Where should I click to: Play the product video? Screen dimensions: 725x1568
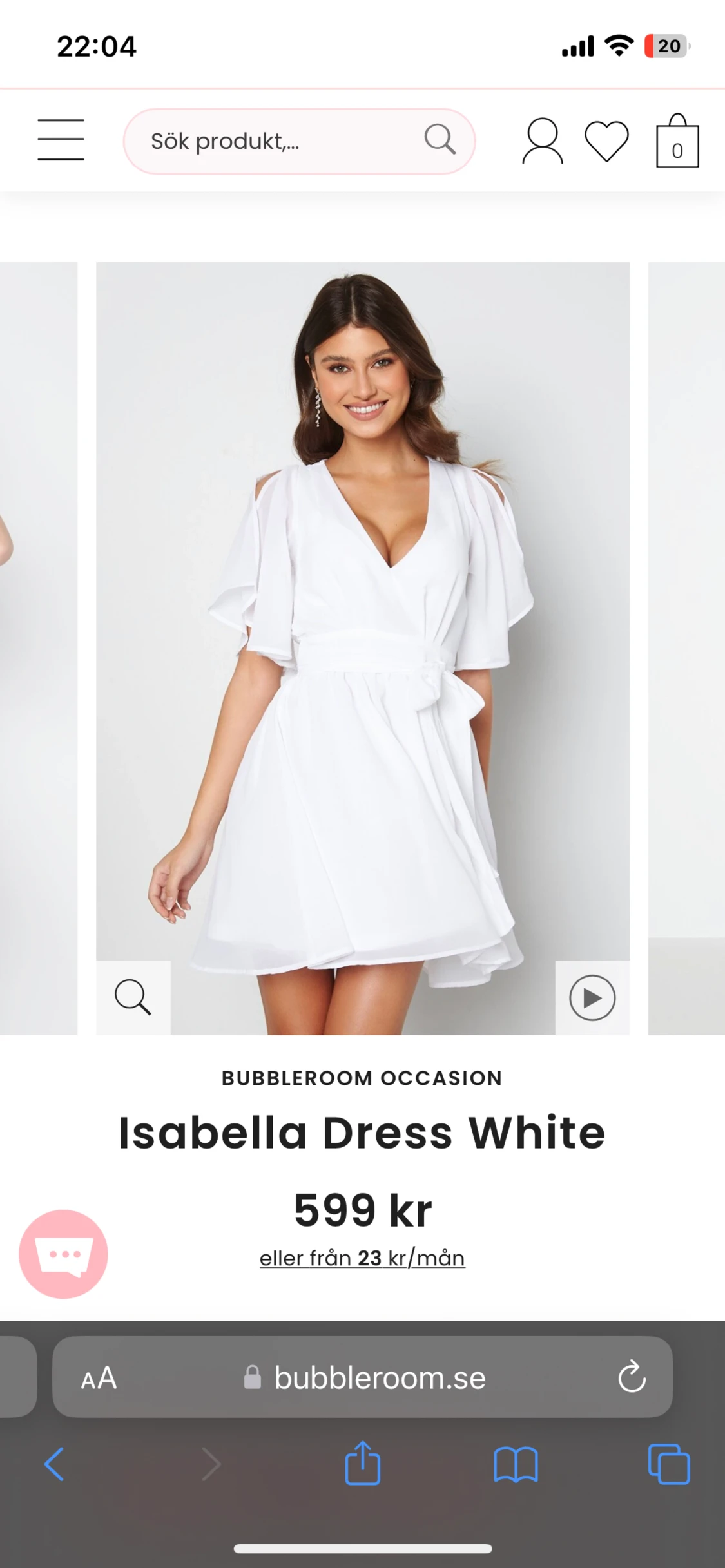(592, 997)
